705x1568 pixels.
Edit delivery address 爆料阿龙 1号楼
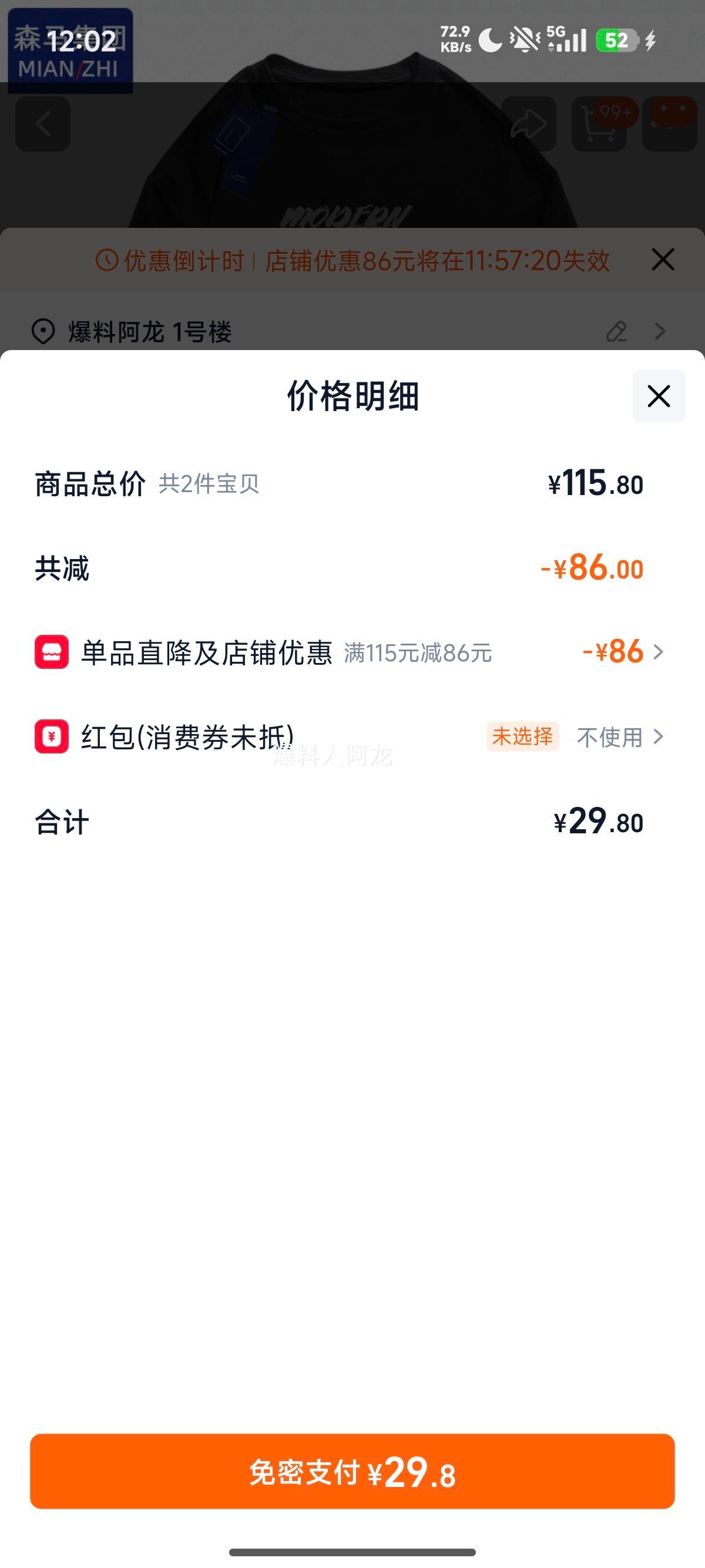(x=616, y=332)
